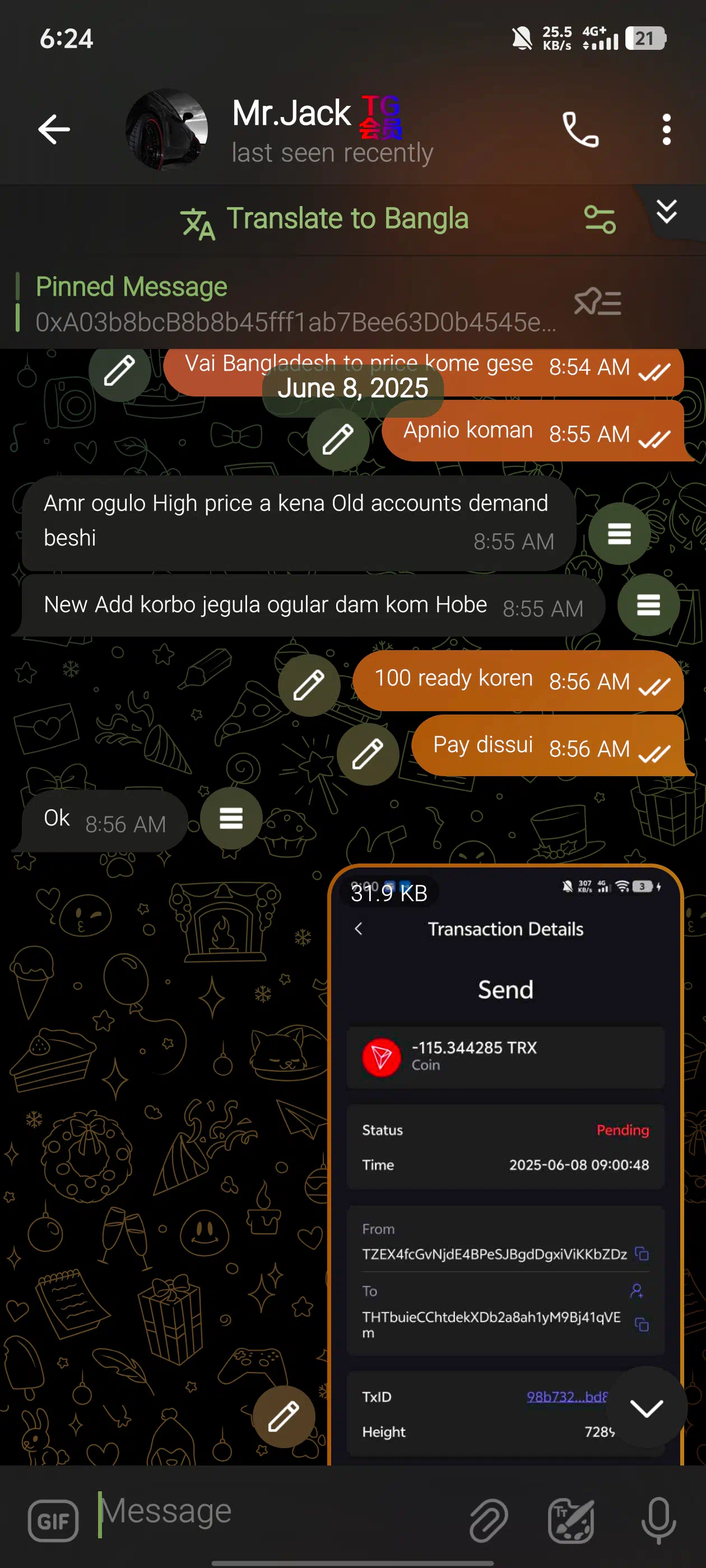Open translation settings icon
This screenshot has height=1568, width=706.
[600, 220]
